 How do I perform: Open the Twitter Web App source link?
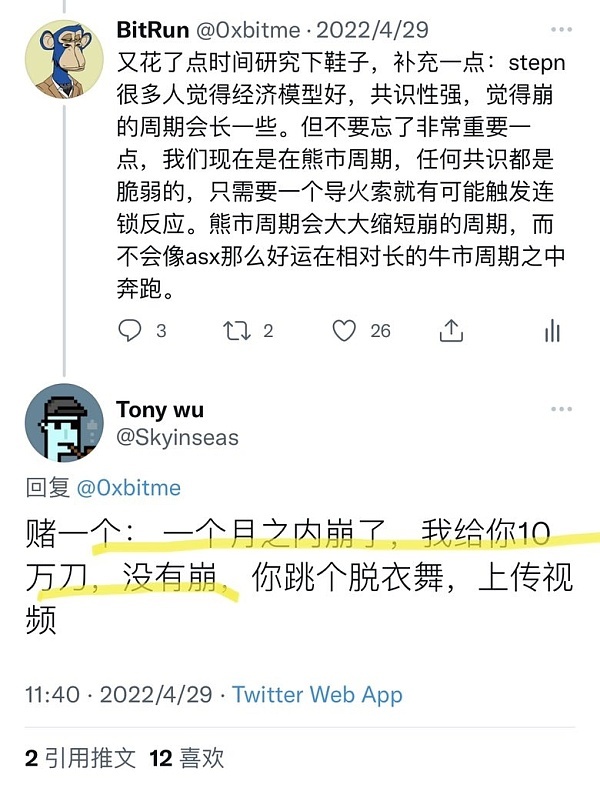(316, 695)
